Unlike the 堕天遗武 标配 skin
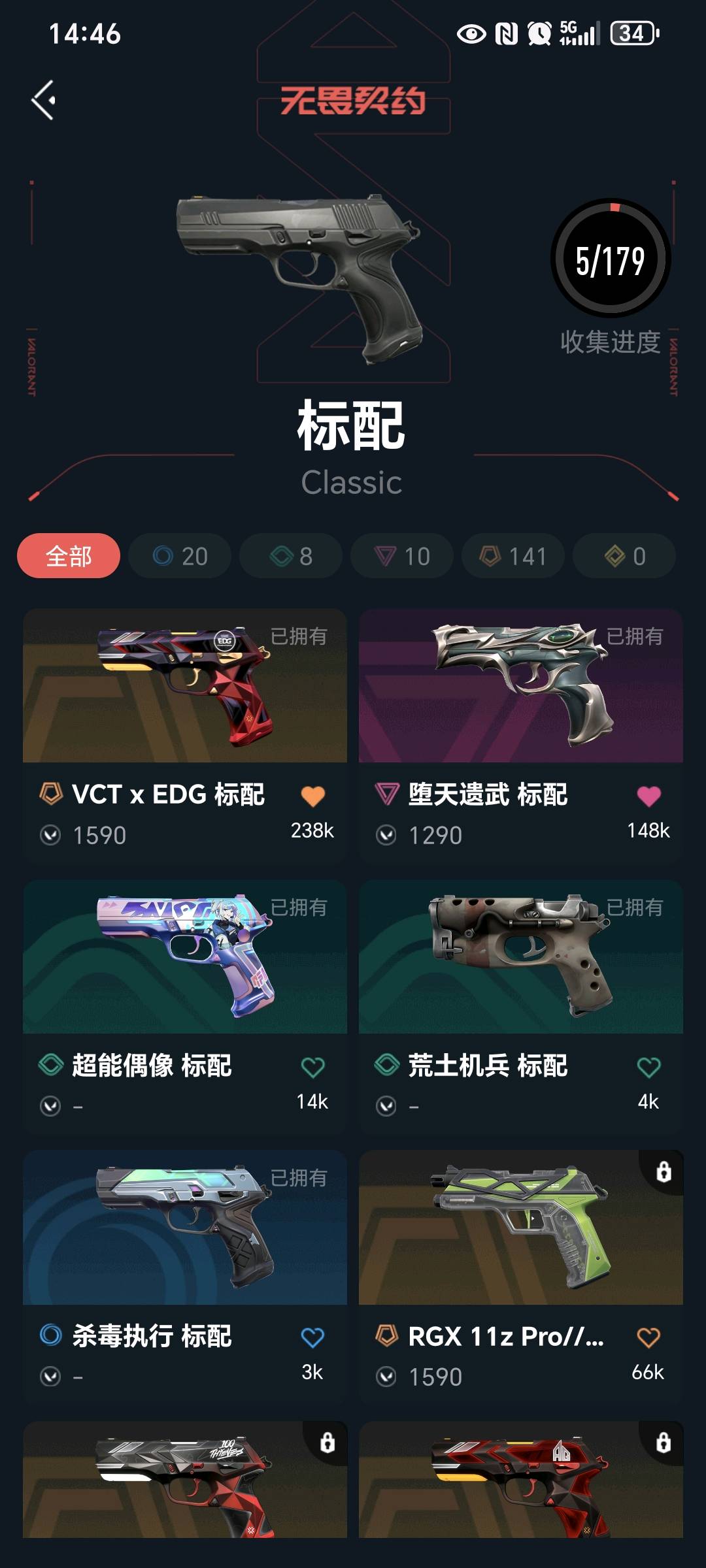The image size is (706, 1568). (x=648, y=796)
